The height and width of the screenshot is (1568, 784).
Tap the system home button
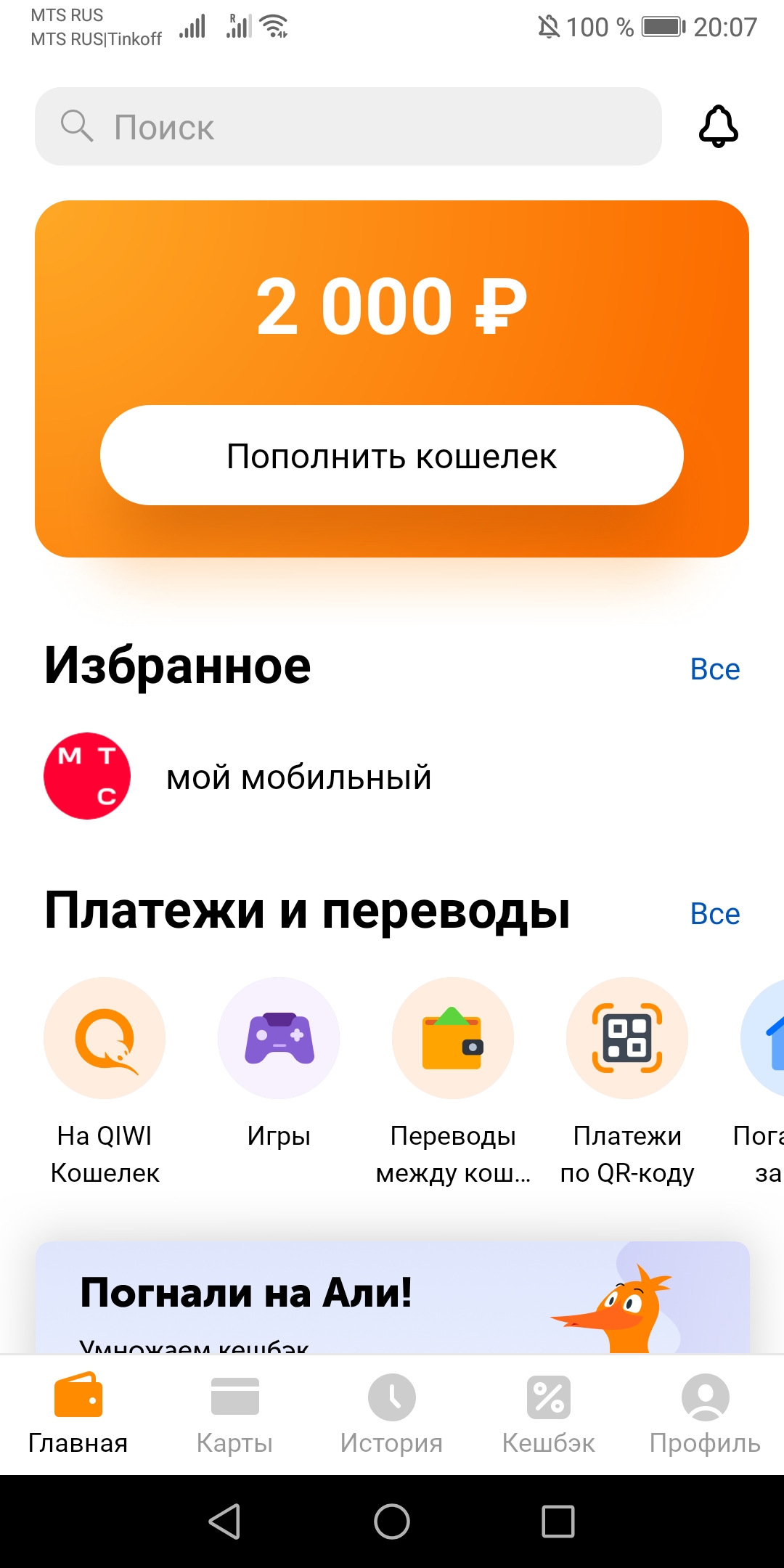[x=392, y=1522]
